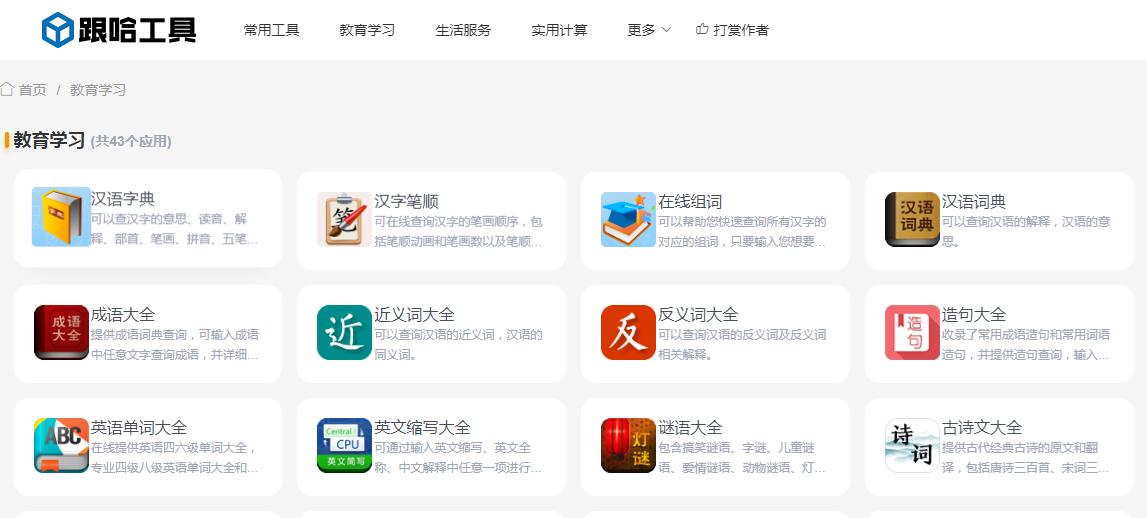
Task: Open the 汉语字典 tool card
Action: [x=147, y=218]
